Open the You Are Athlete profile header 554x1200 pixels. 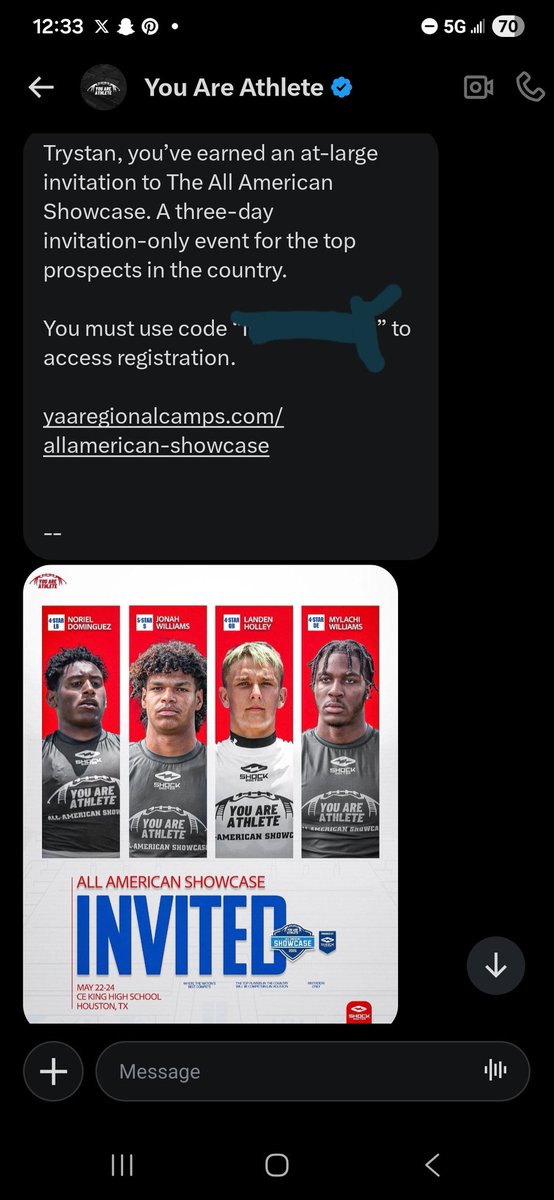[x=216, y=88]
